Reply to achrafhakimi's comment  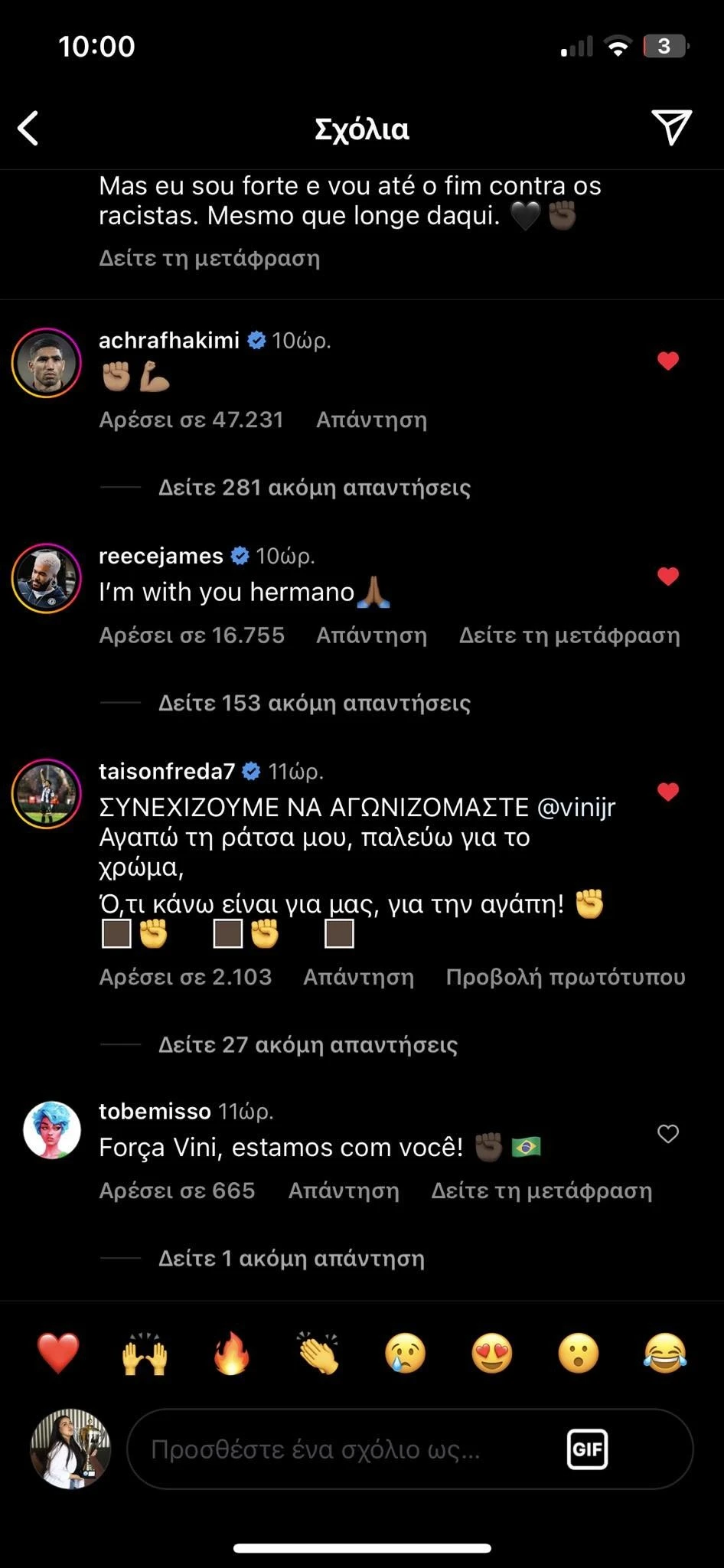(x=371, y=420)
